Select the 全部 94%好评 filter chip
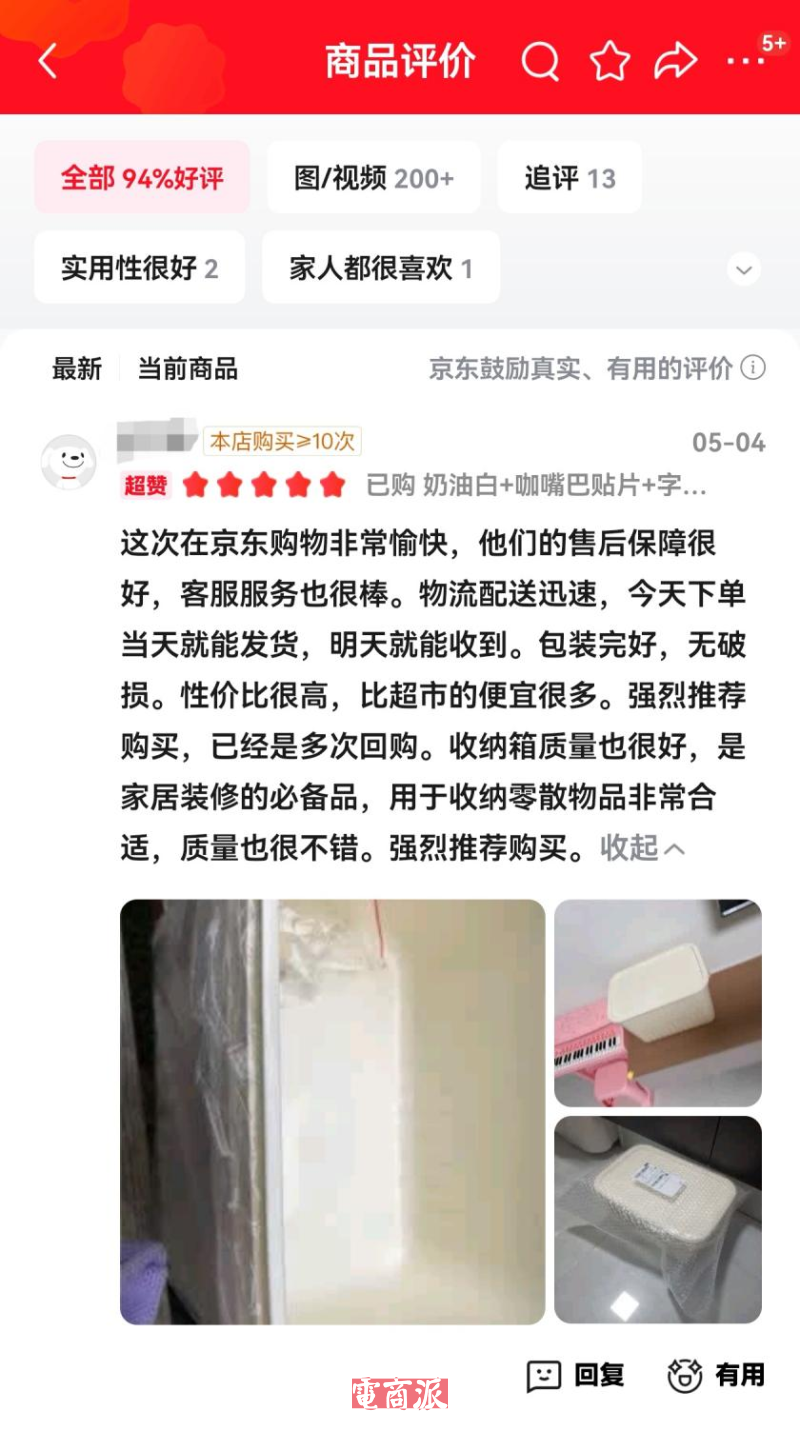The height and width of the screenshot is (1431, 800). [142, 178]
